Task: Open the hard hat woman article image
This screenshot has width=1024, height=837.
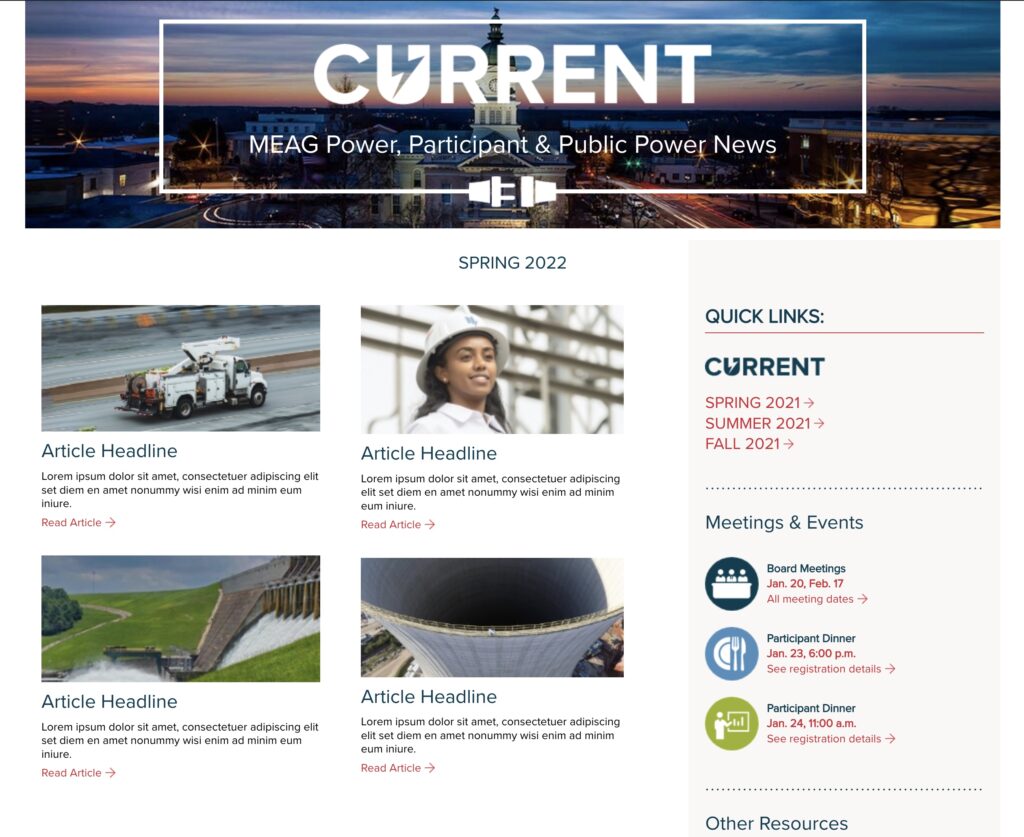Action: 492,369
